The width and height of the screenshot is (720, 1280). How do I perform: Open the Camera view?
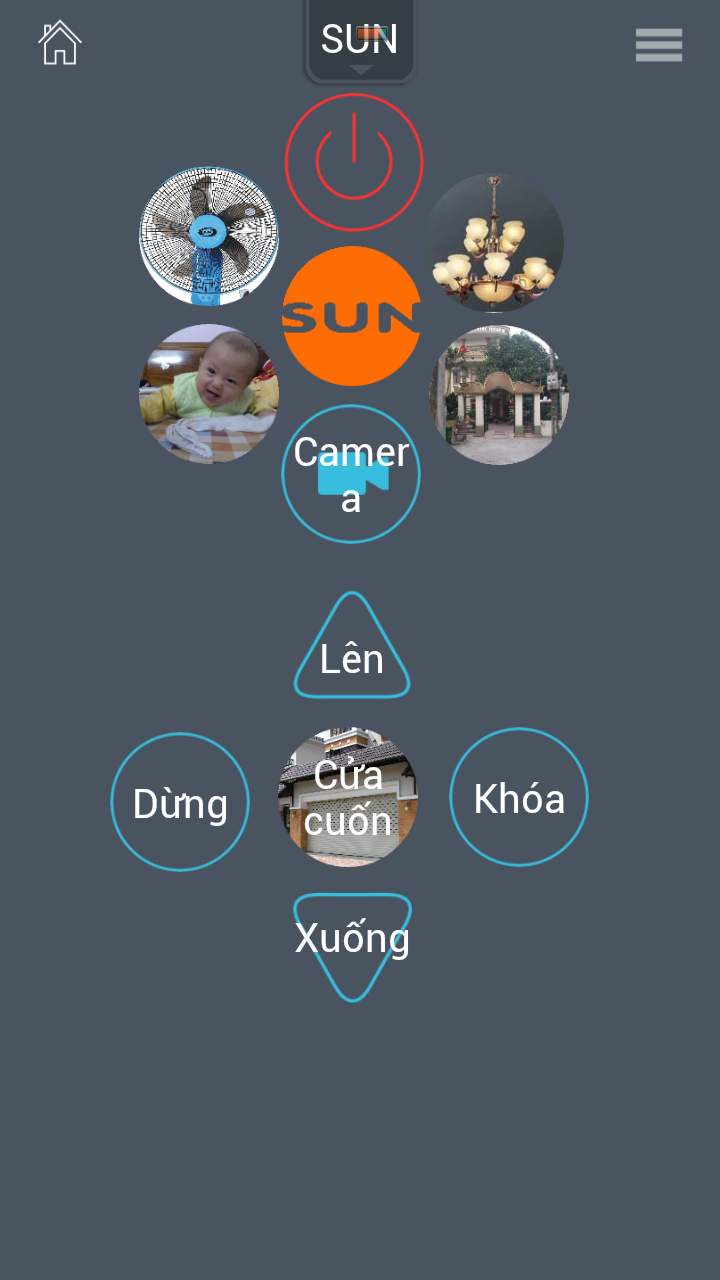(x=351, y=474)
